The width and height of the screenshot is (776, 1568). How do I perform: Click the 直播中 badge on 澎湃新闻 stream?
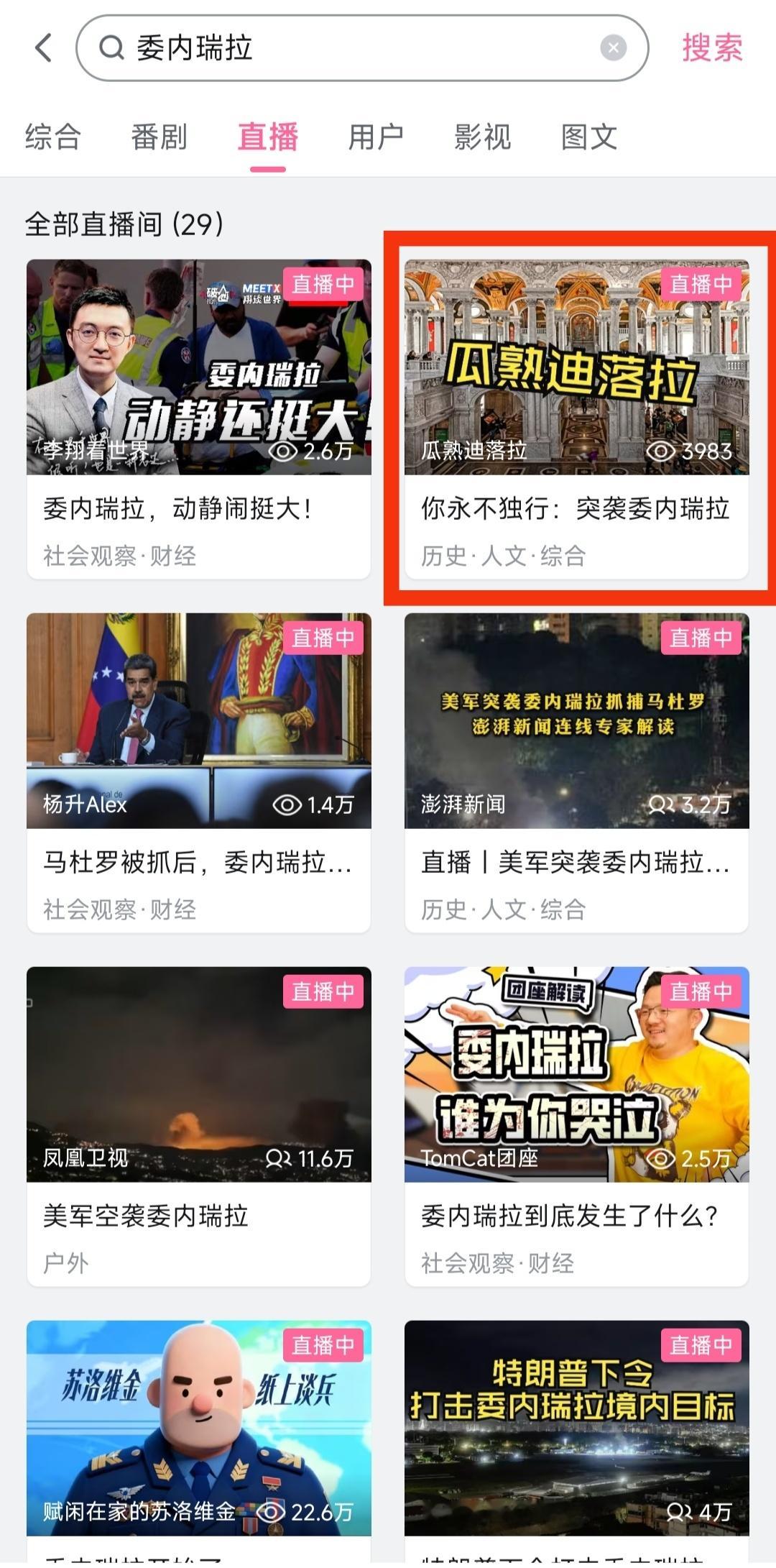[x=701, y=637]
